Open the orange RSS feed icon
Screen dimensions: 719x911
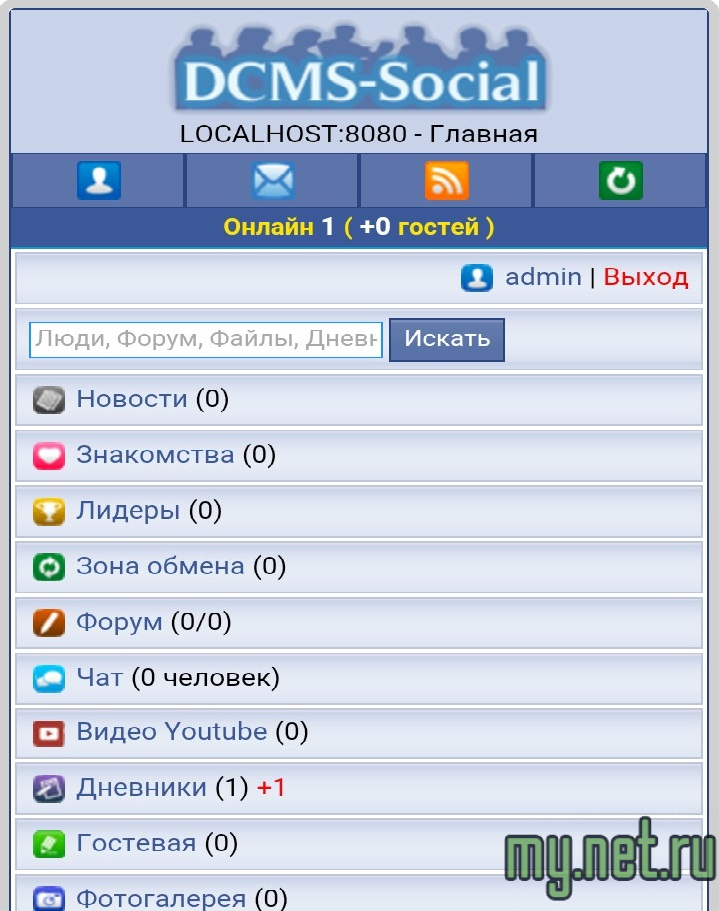(x=446, y=181)
